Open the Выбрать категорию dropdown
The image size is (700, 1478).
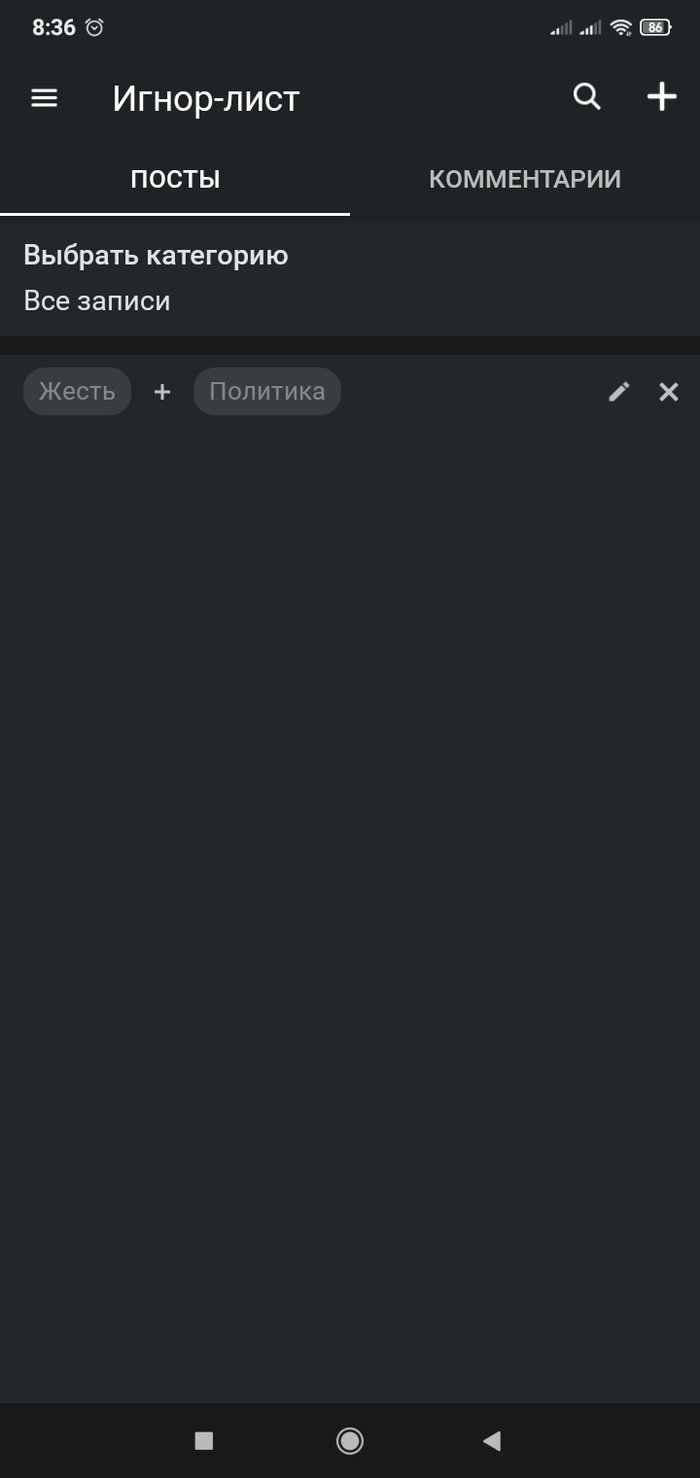(155, 278)
